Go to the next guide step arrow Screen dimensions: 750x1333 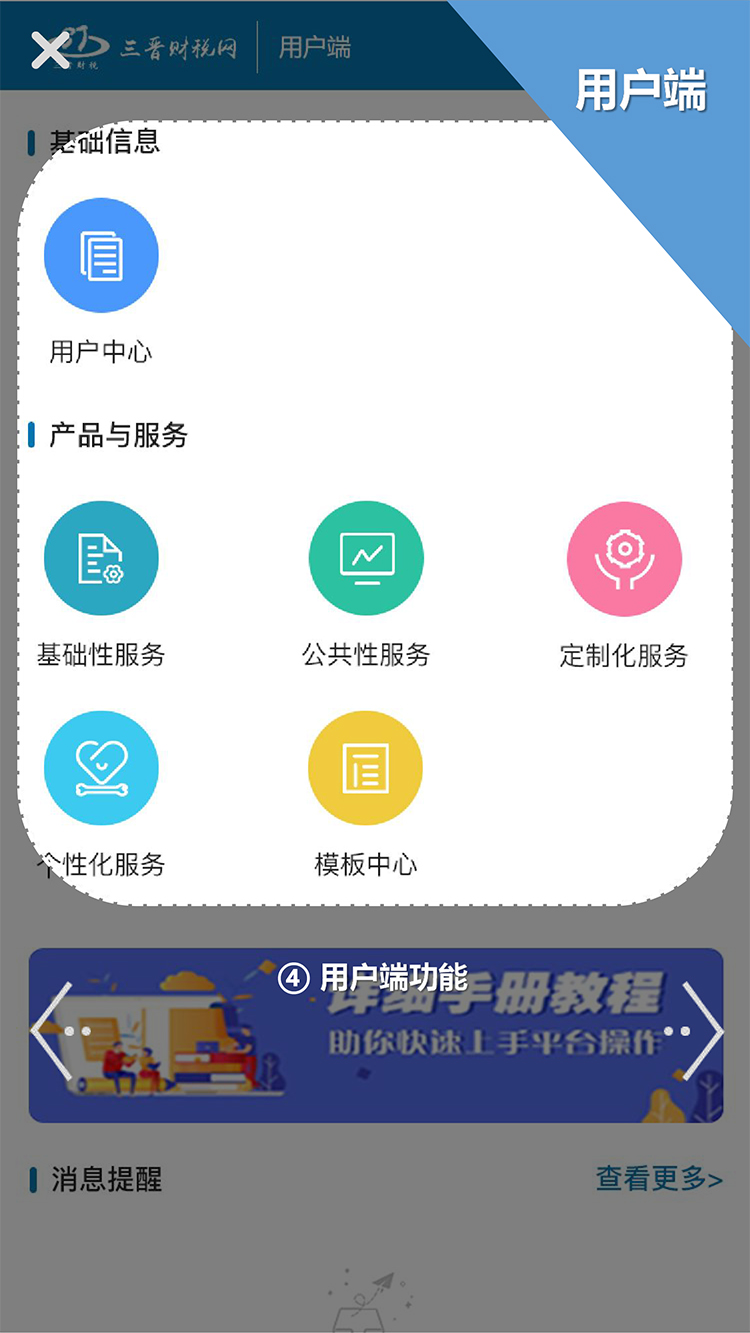point(703,1032)
